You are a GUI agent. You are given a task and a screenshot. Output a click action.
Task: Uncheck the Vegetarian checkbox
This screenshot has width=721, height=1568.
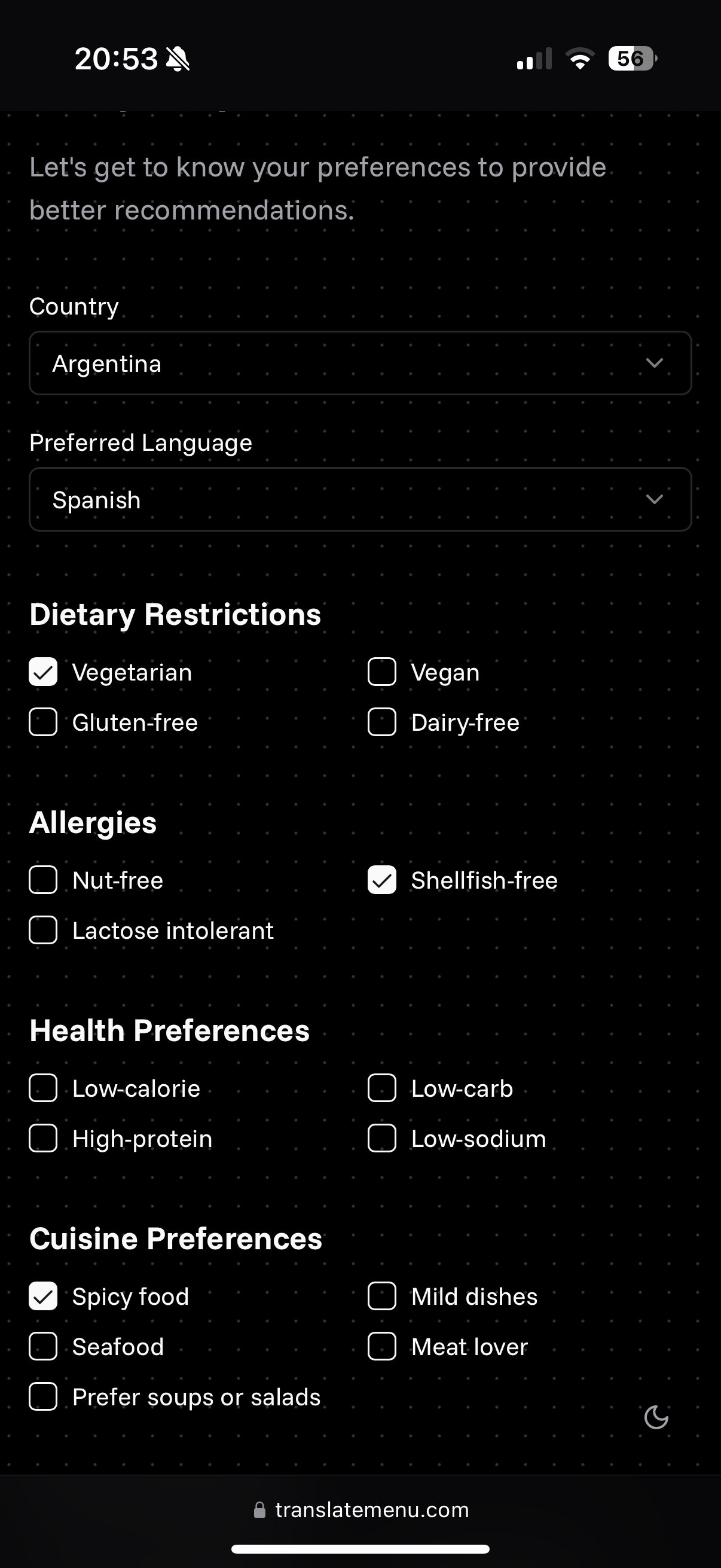pos(43,672)
